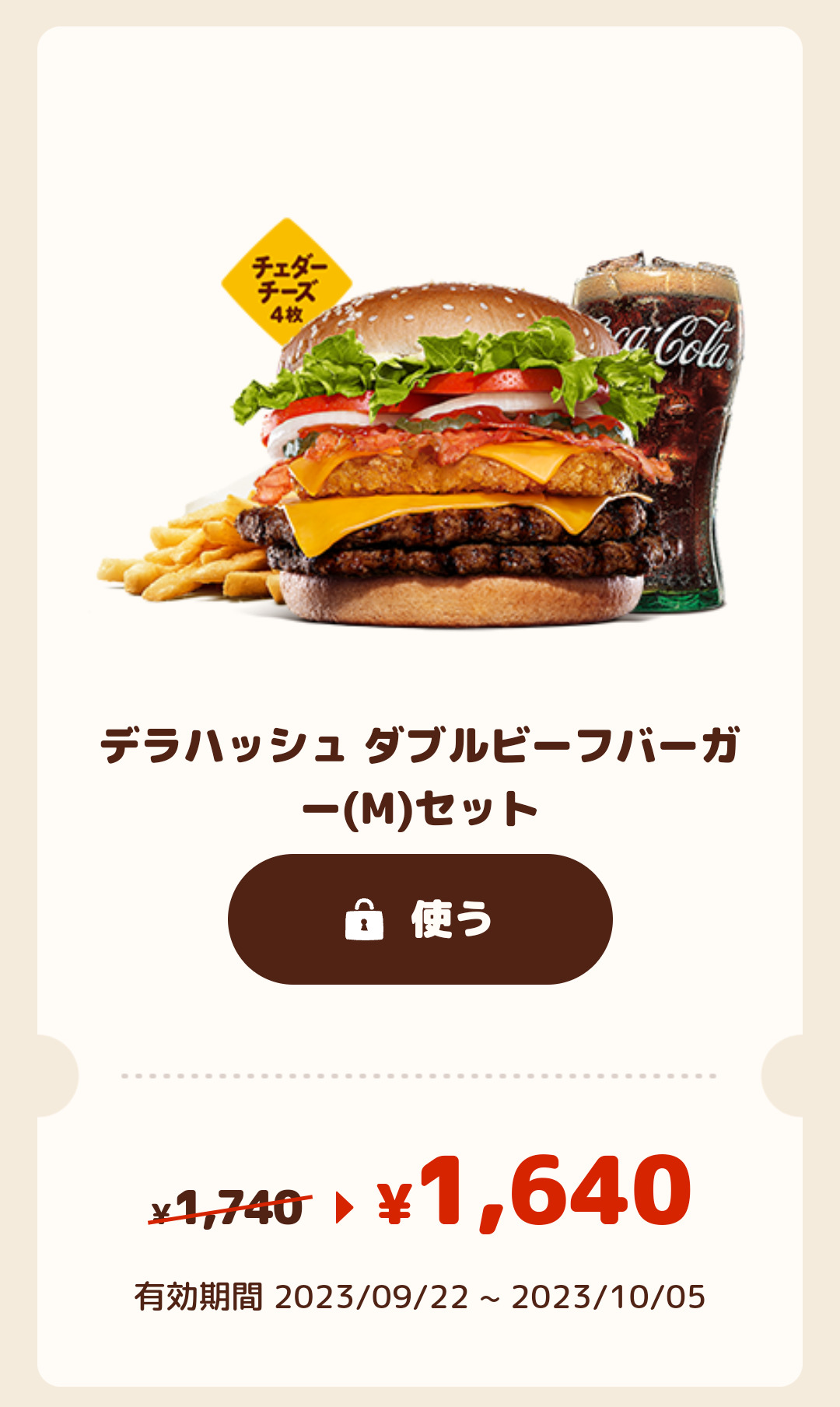The image size is (840, 1407).
Task: Tap the 使う button to use coupon
Action: [420, 919]
